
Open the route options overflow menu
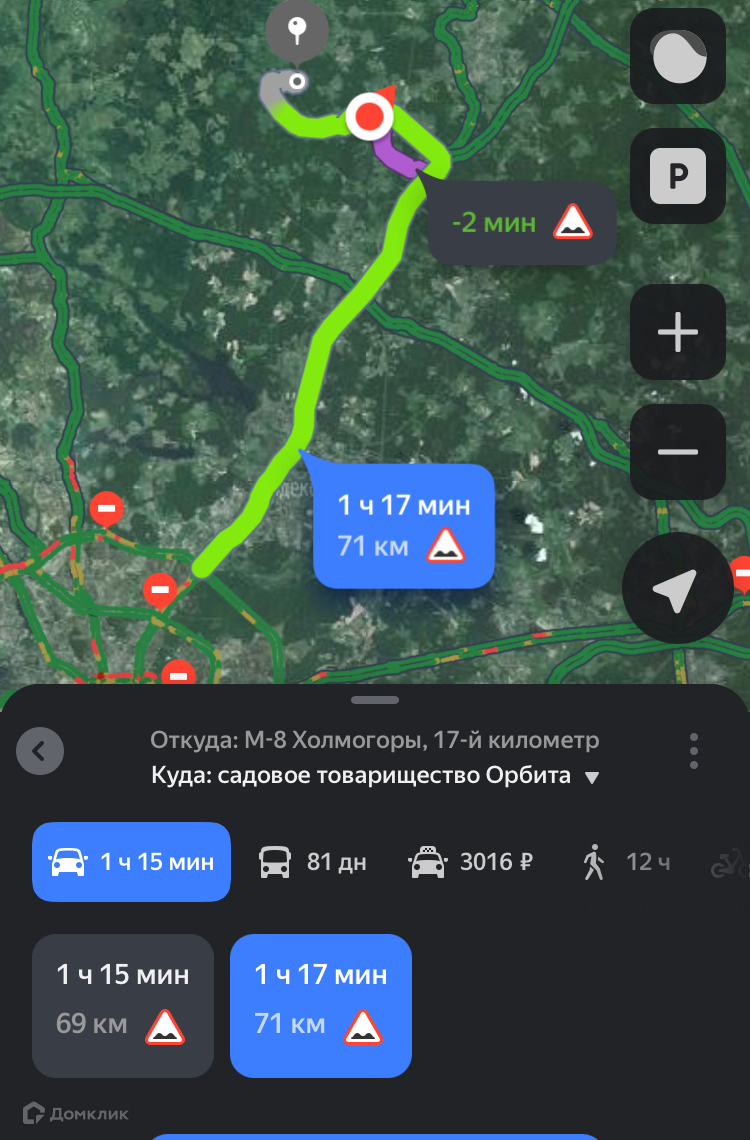click(694, 752)
